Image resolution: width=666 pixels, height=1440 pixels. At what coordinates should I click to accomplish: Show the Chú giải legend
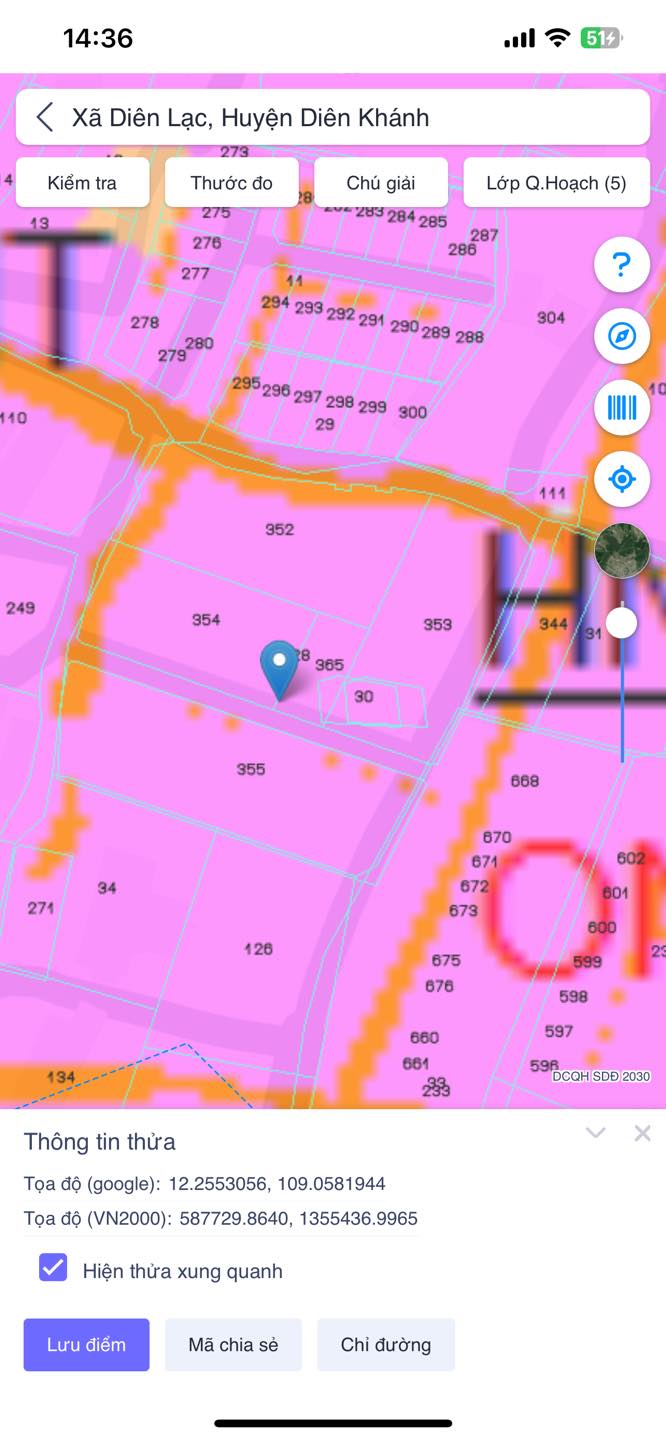point(381,183)
